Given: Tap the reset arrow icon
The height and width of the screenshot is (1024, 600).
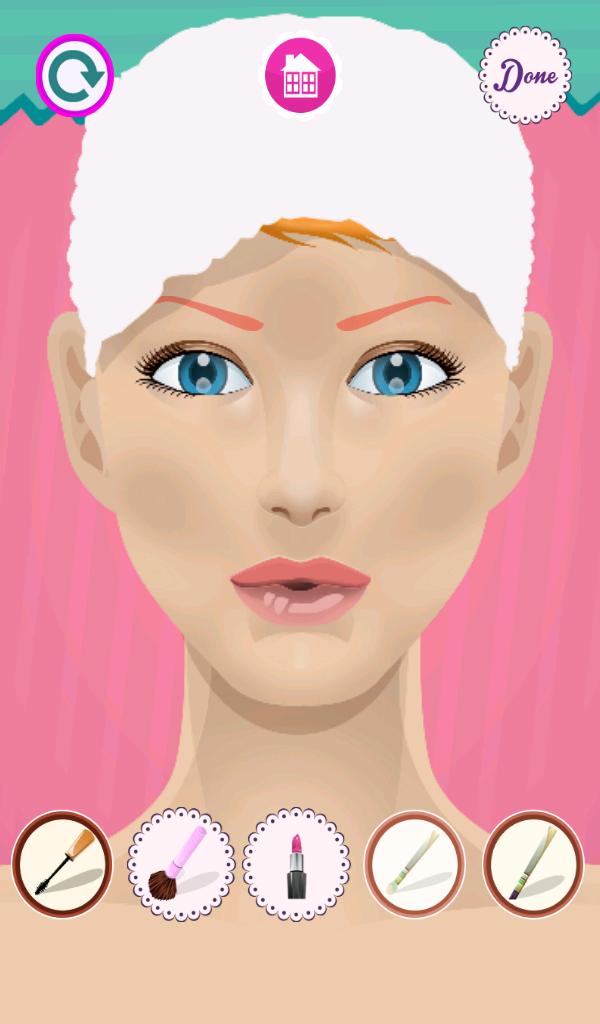Looking at the screenshot, I should [75, 75].
